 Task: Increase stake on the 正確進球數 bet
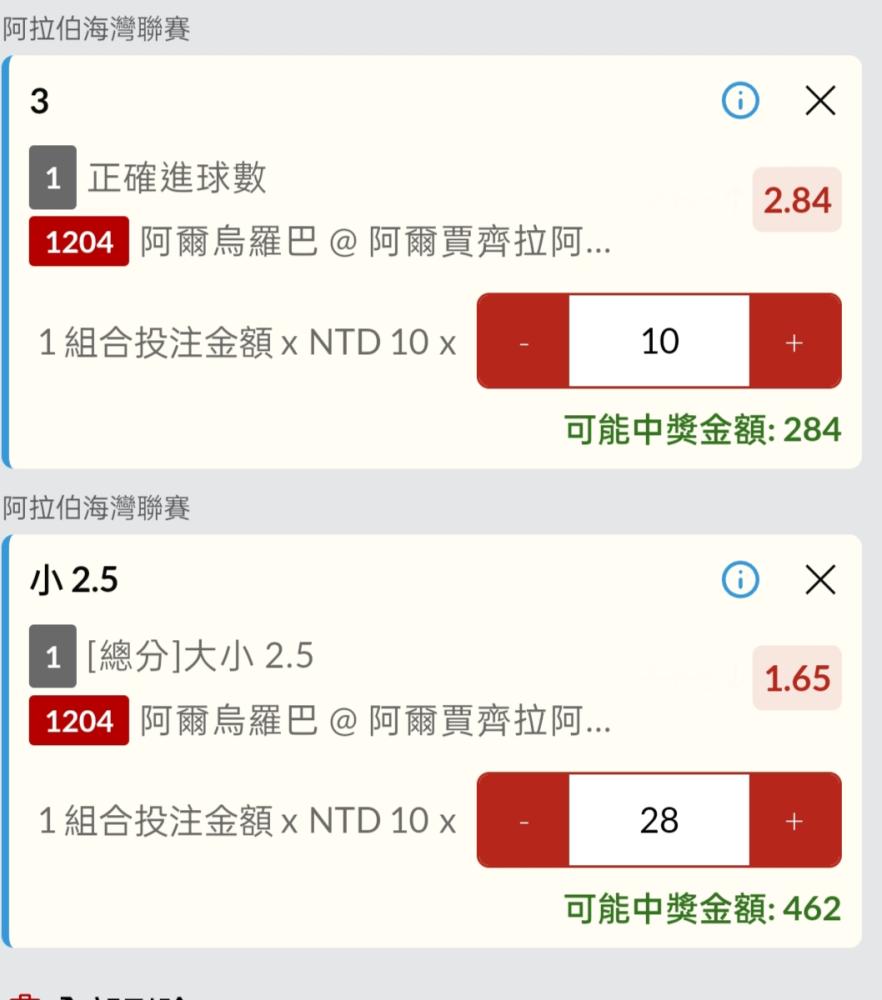[795, 342]
